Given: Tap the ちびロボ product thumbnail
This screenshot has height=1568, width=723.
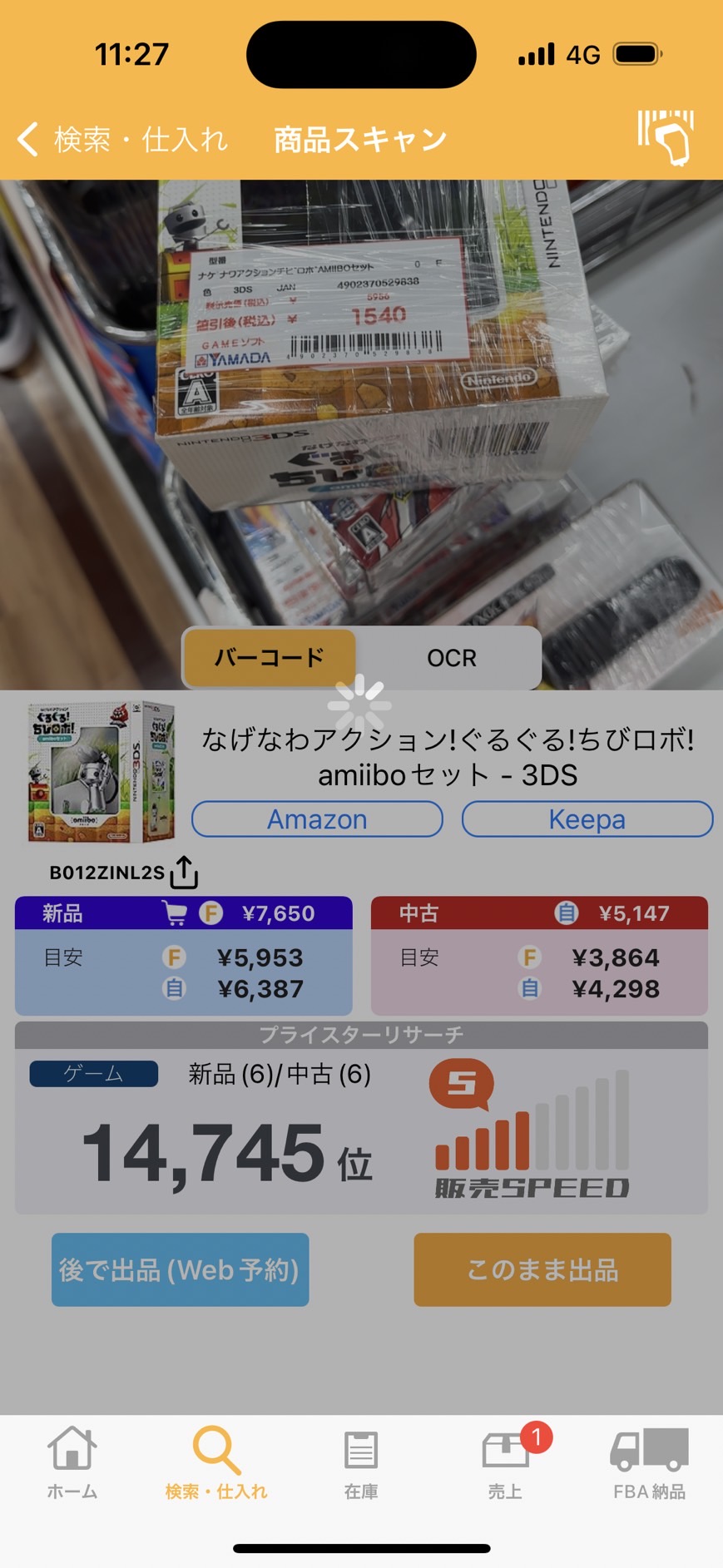Looking at the screenshot, I should pos(102,772).
